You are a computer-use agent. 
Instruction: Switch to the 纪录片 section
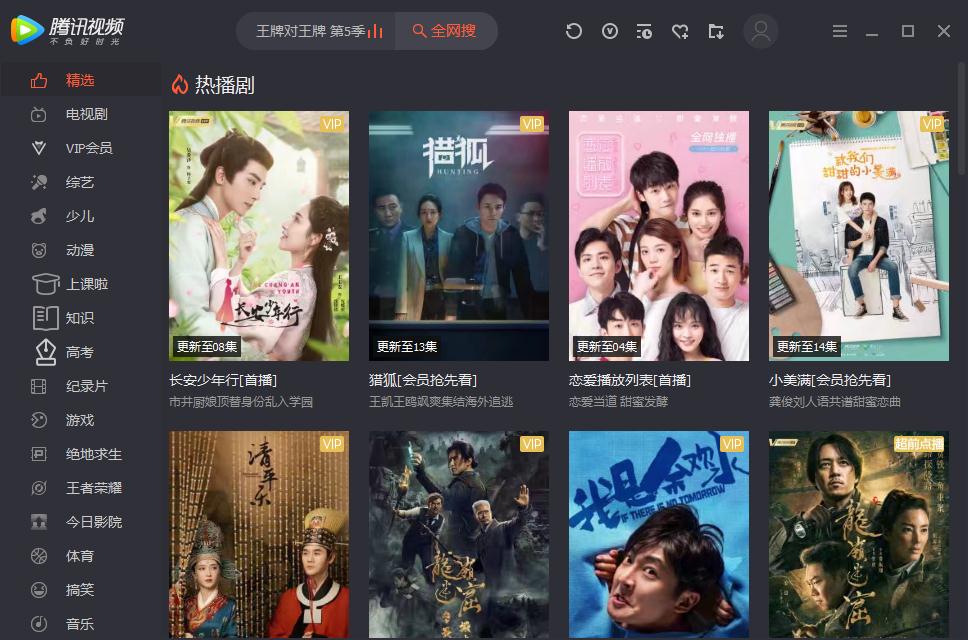(x=86, y=386)
